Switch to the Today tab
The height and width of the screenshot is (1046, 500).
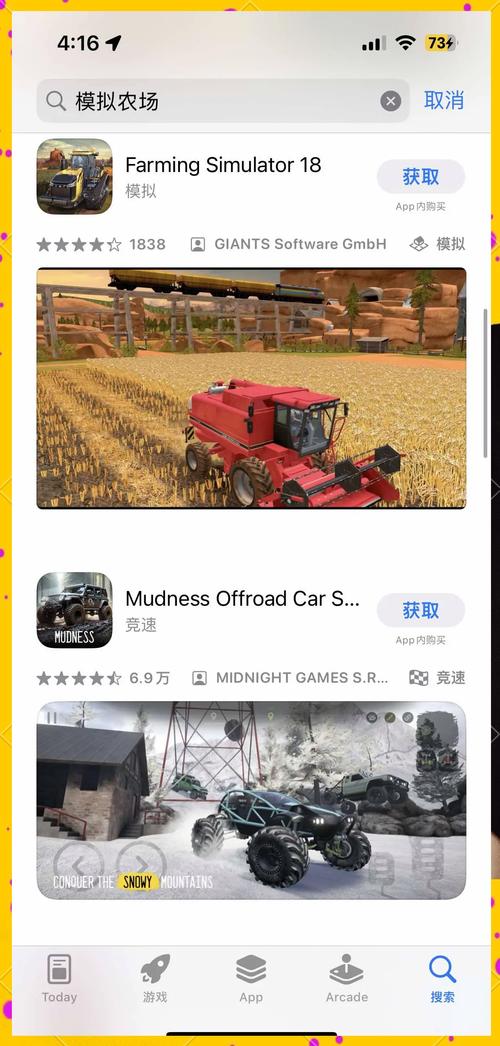point(59,979)
